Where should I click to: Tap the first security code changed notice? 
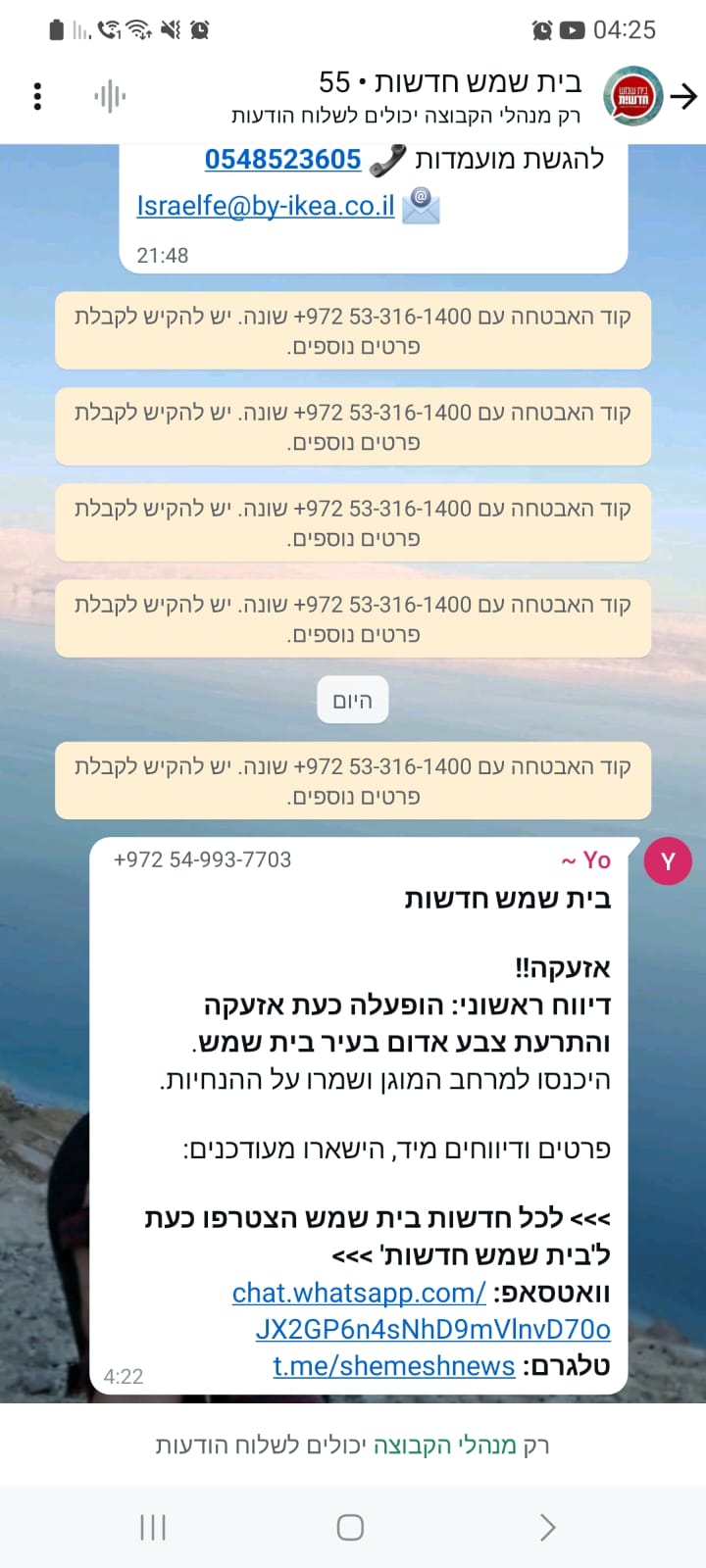pos(353,330)
